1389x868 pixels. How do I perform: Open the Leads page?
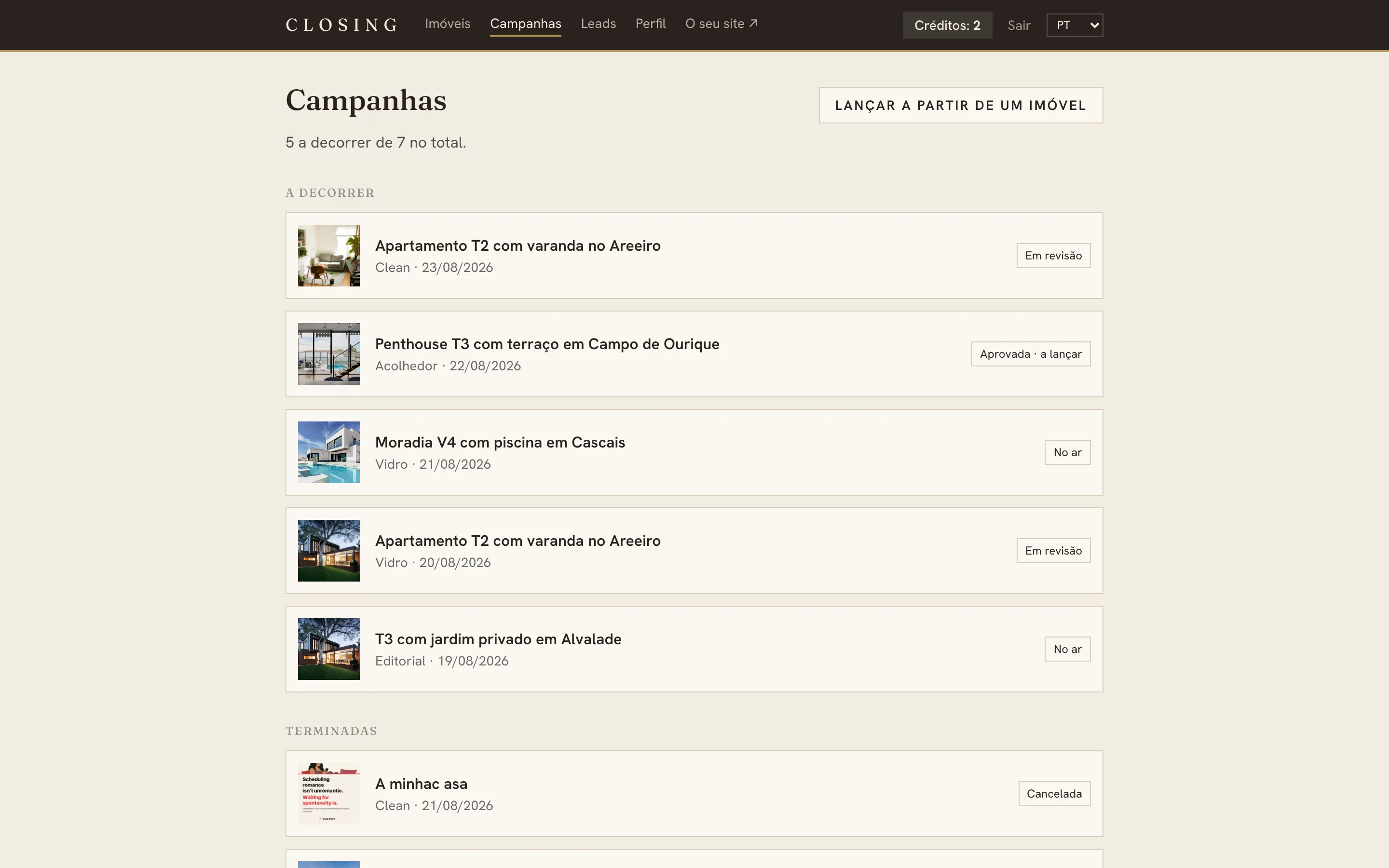tap(598, 24)
